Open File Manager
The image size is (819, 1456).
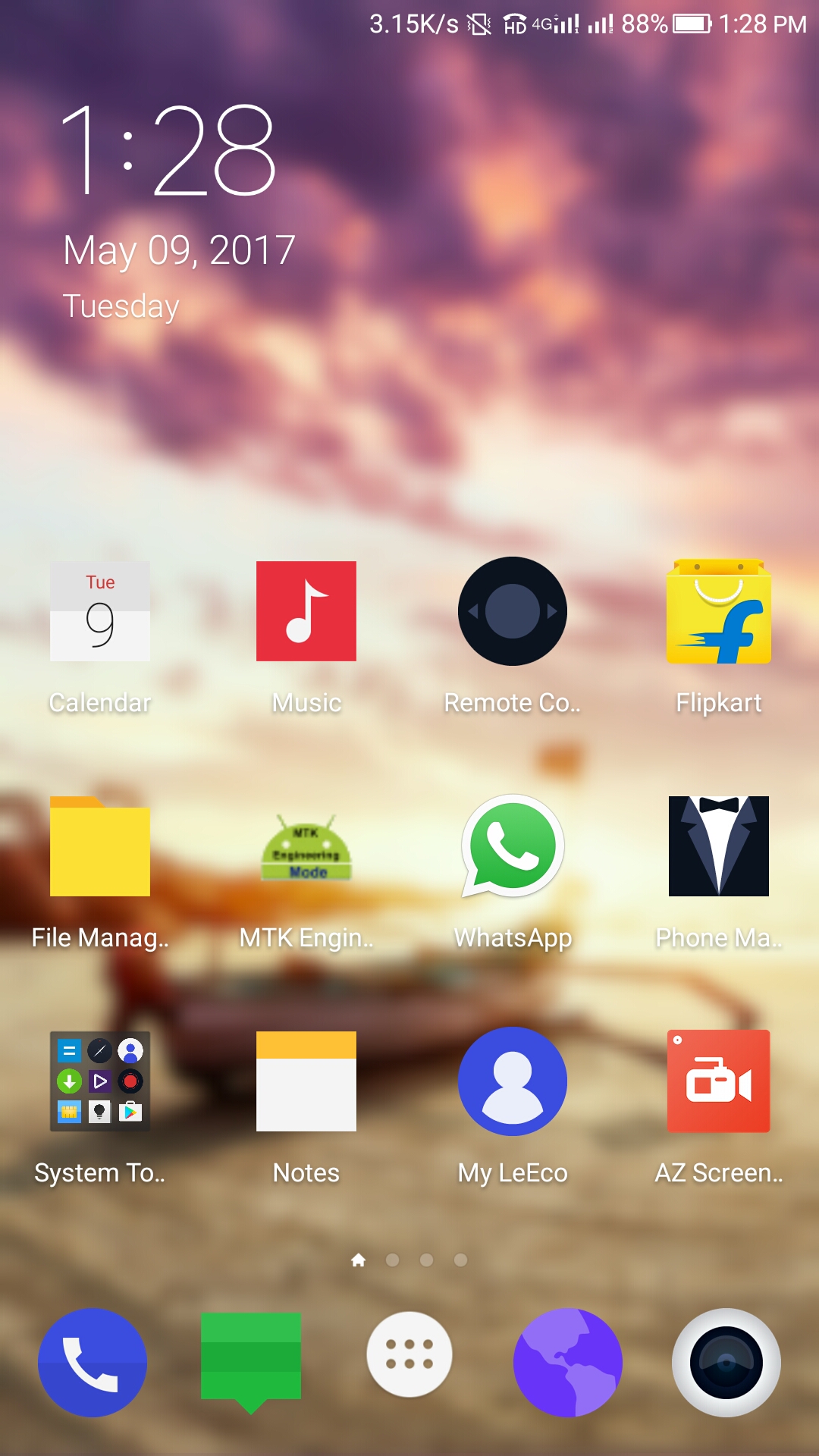click(100, 846)
